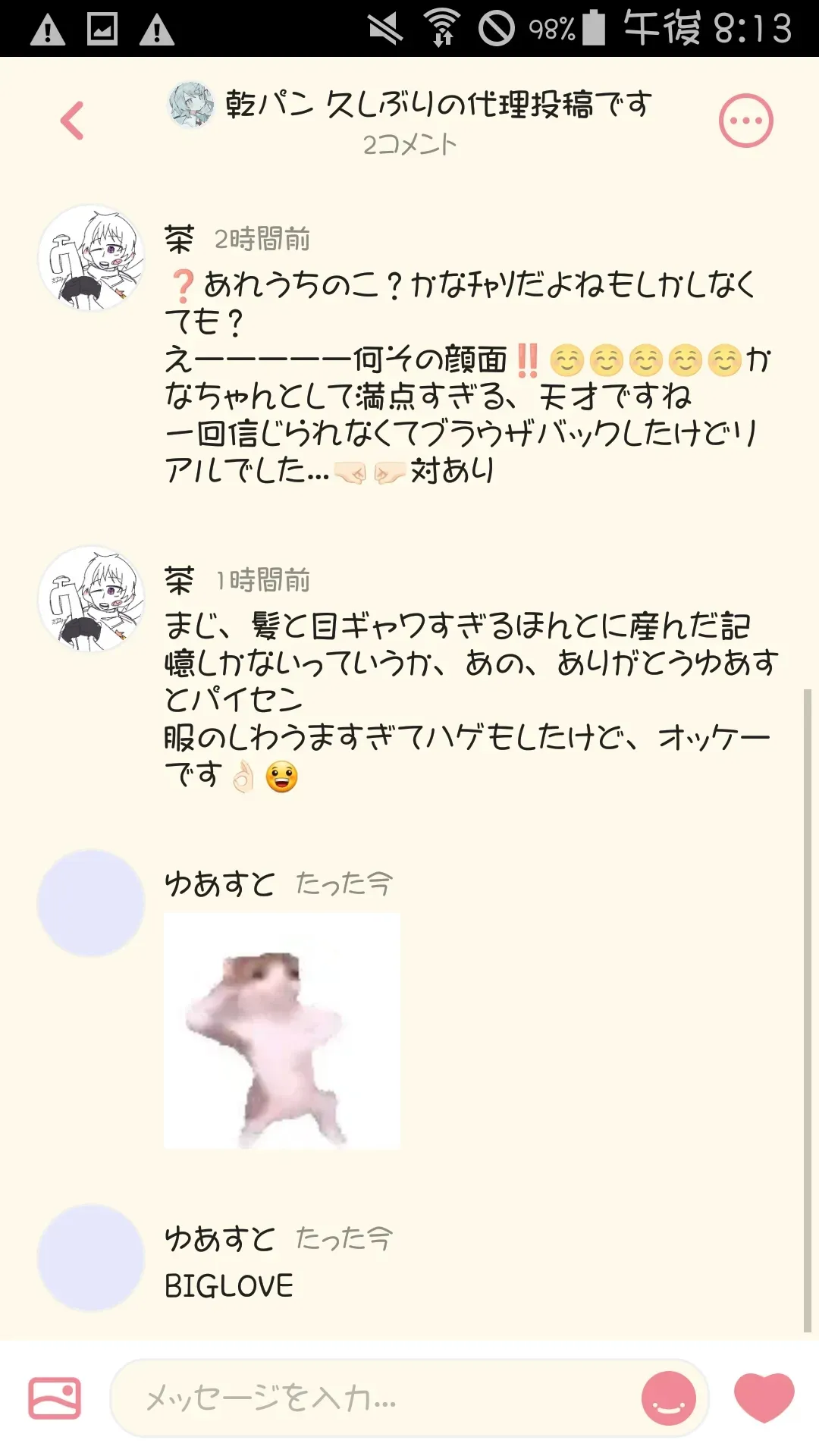Open the dancing cat image from ゆあすと

282,1031
